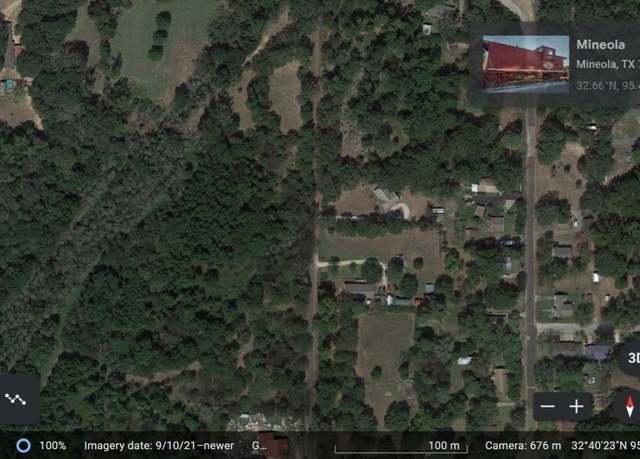This screenshot has width=640, height=459.
Task: Reset orientation with the compass
Action: tap(629, 407)
